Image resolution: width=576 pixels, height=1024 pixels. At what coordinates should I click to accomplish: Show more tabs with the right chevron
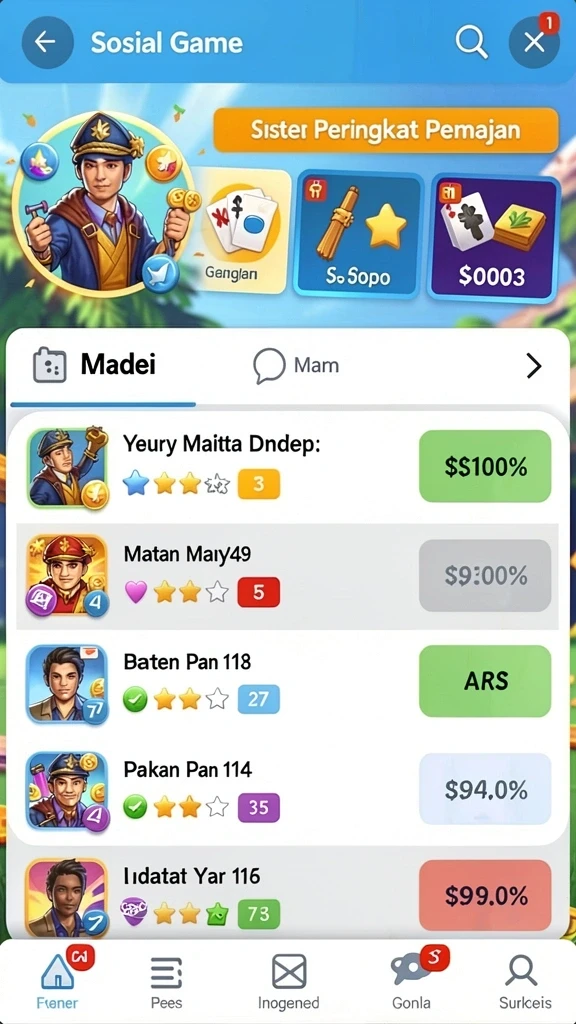click(534, 366)
